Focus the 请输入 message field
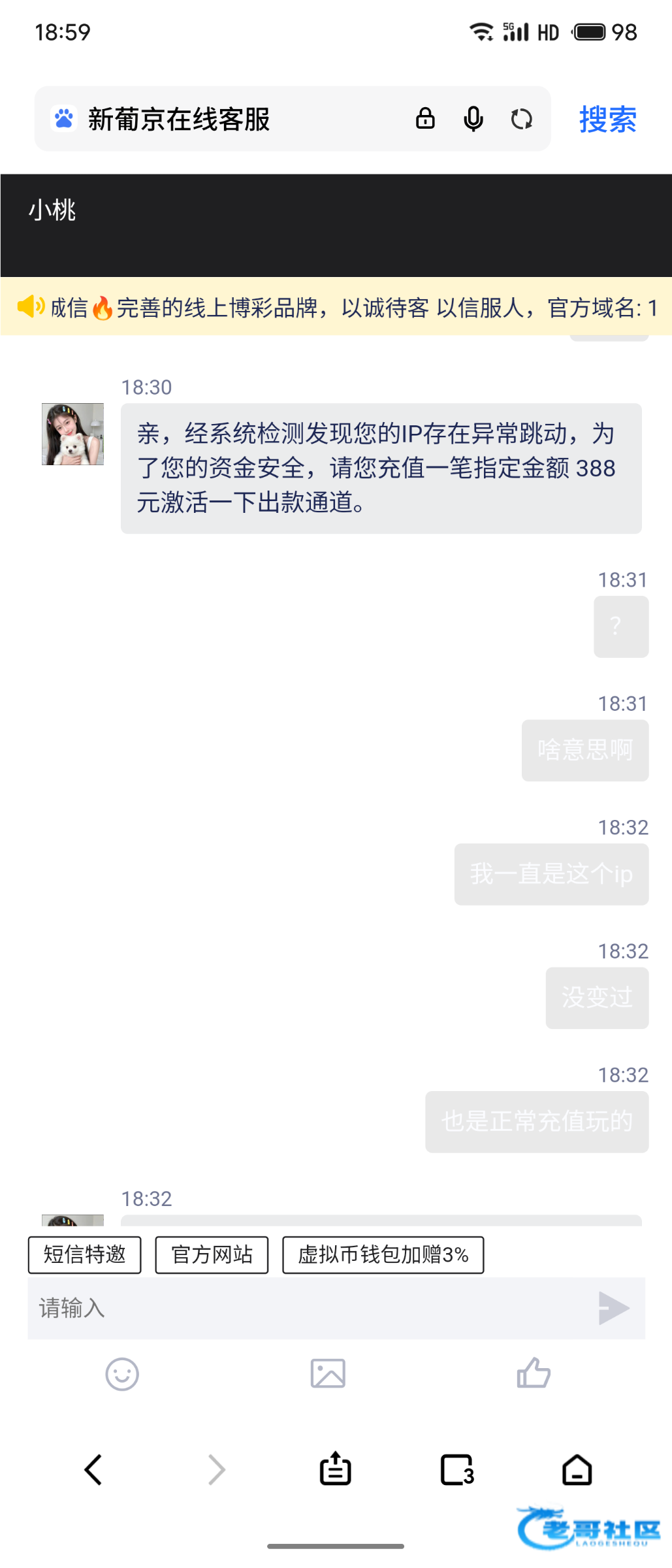Viewport: 672px width, 1568px height. click(307, 1308)
